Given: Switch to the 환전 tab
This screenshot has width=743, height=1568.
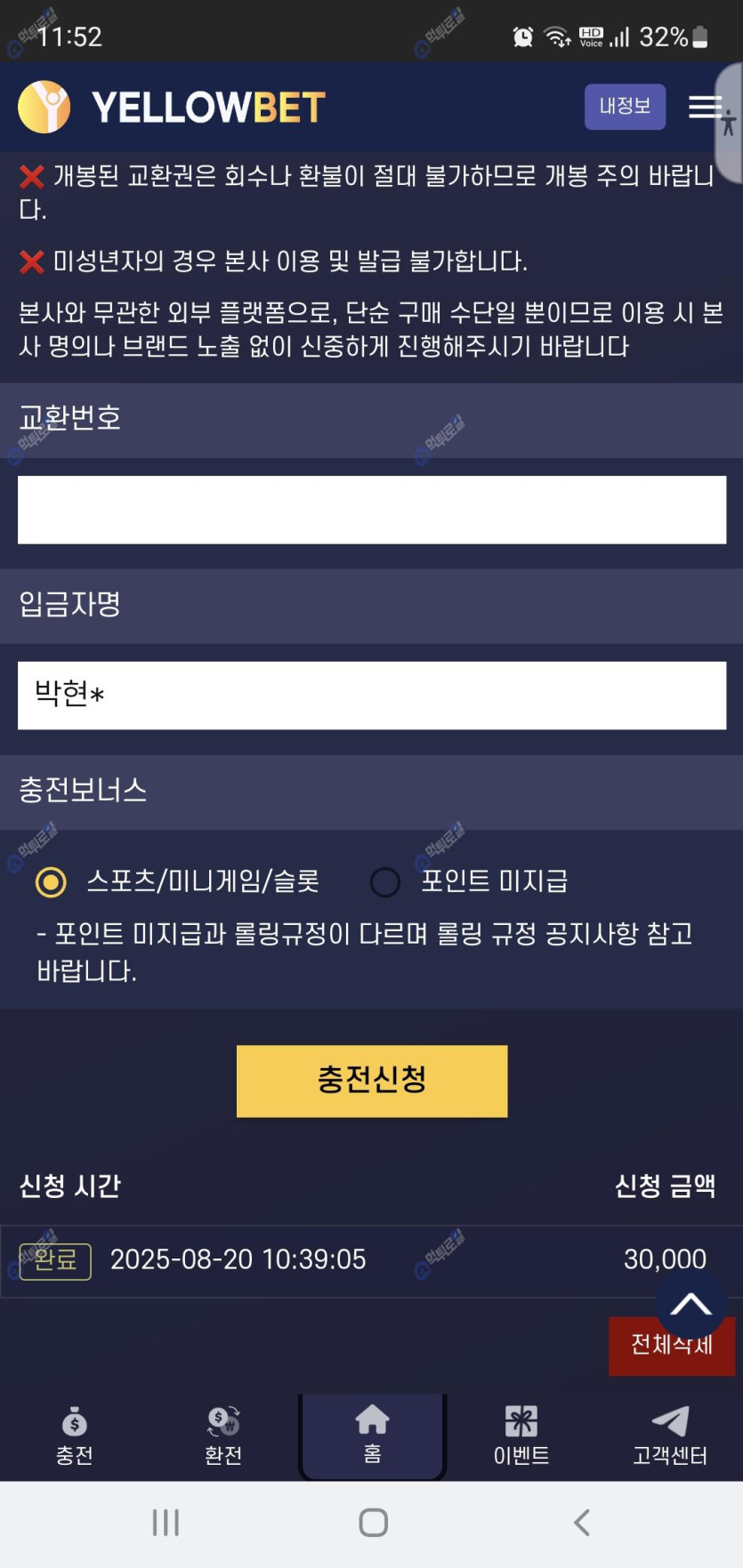Looking at the screenshot, I should 223,1435.
